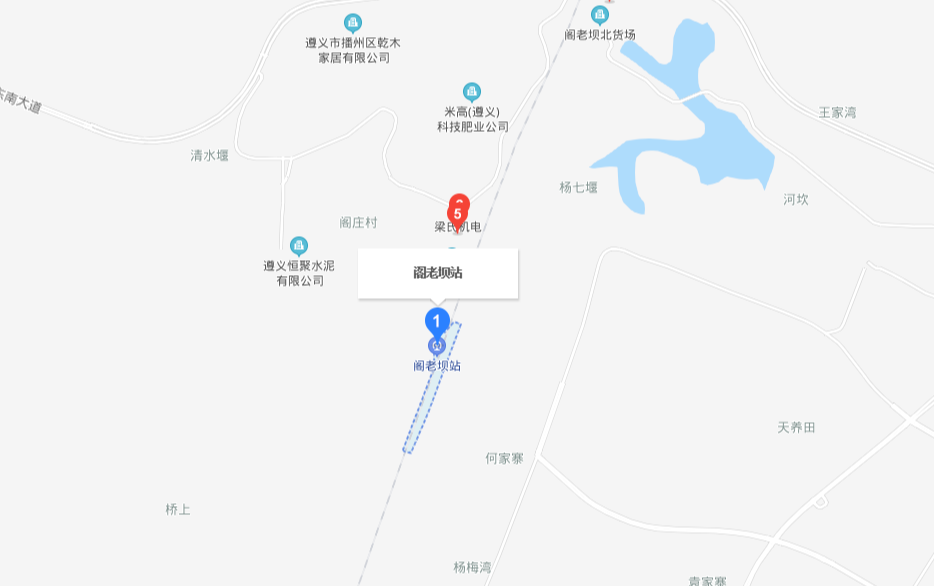Tap the 遵义市播州区乾木家居有限公司 place icon

pyautogui.click(x=352, y=23)
